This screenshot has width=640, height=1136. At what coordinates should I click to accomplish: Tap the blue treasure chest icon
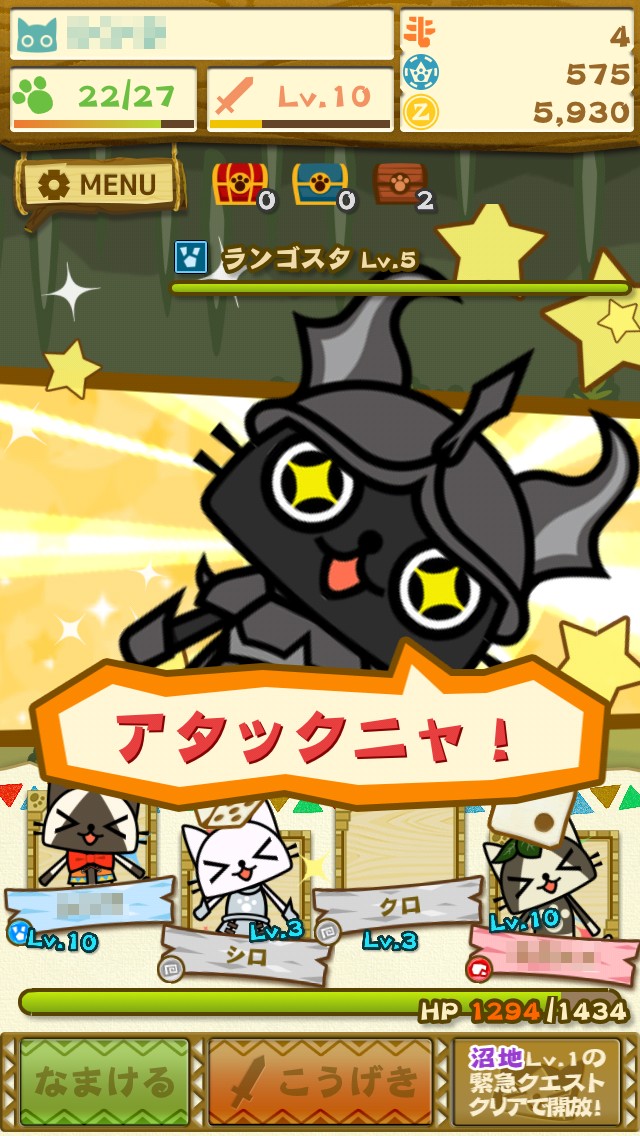(x=320, y=184)
